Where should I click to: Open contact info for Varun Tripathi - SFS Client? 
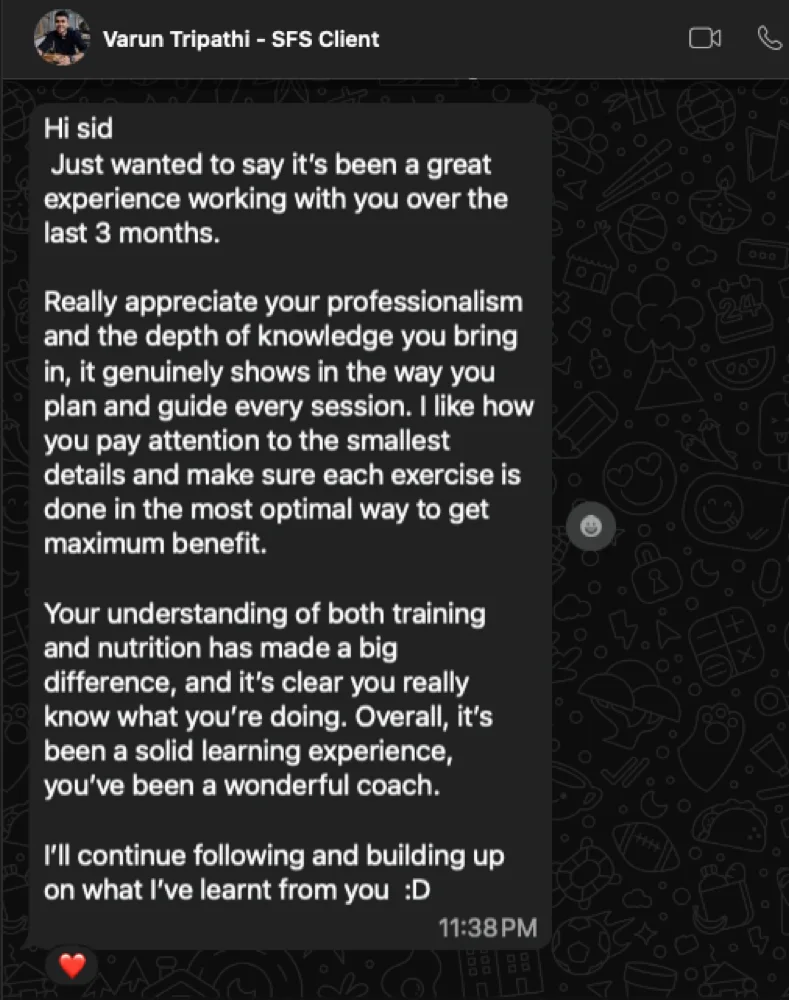click(x=241, y=40)
